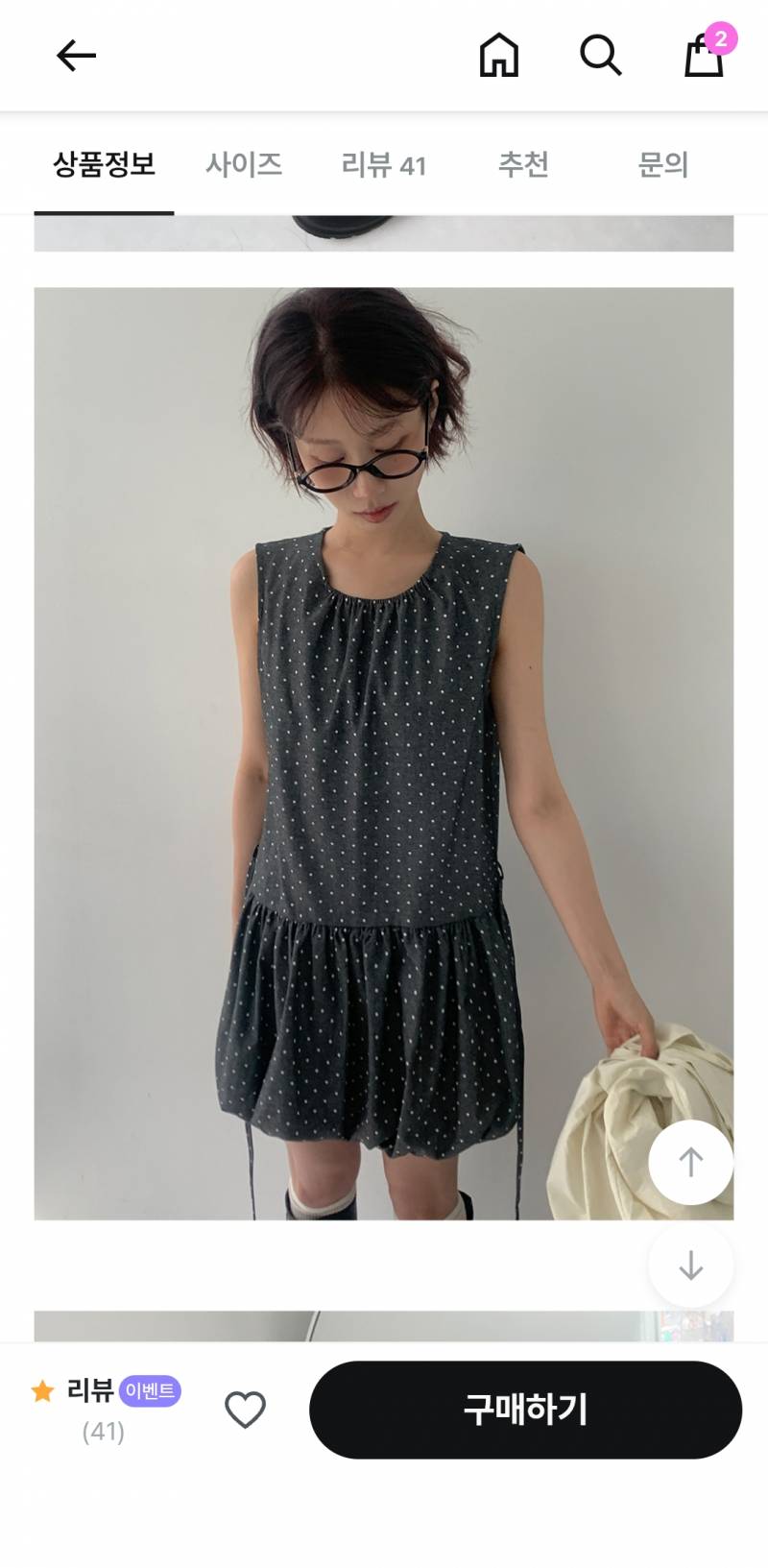Open 리뷰 (41) reviews at the bottom
Viewport: 768px width, 1568px height.
(105, 1410)
